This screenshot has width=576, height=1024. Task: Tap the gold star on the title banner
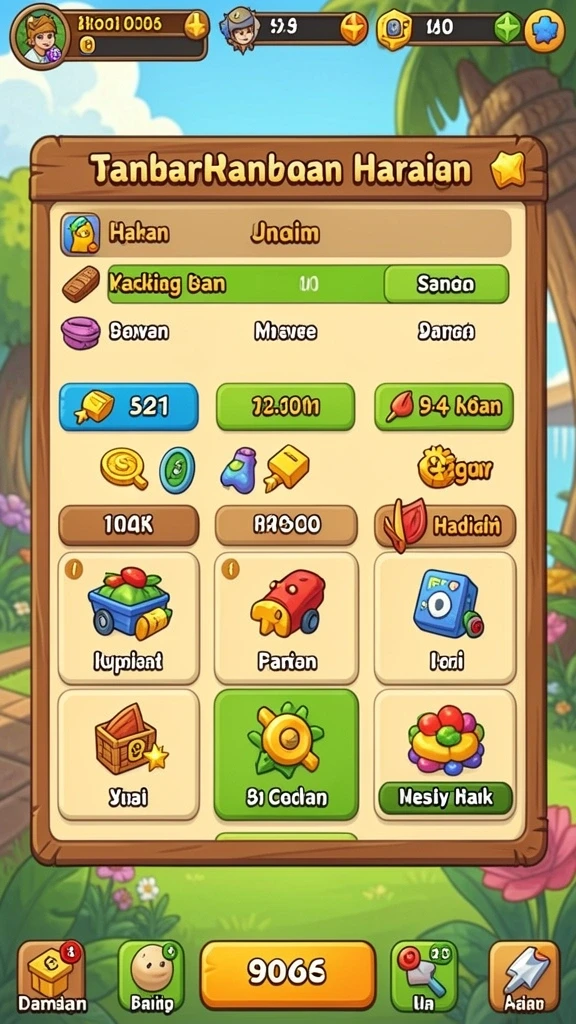pyautogui.click(x=508, y=170)
